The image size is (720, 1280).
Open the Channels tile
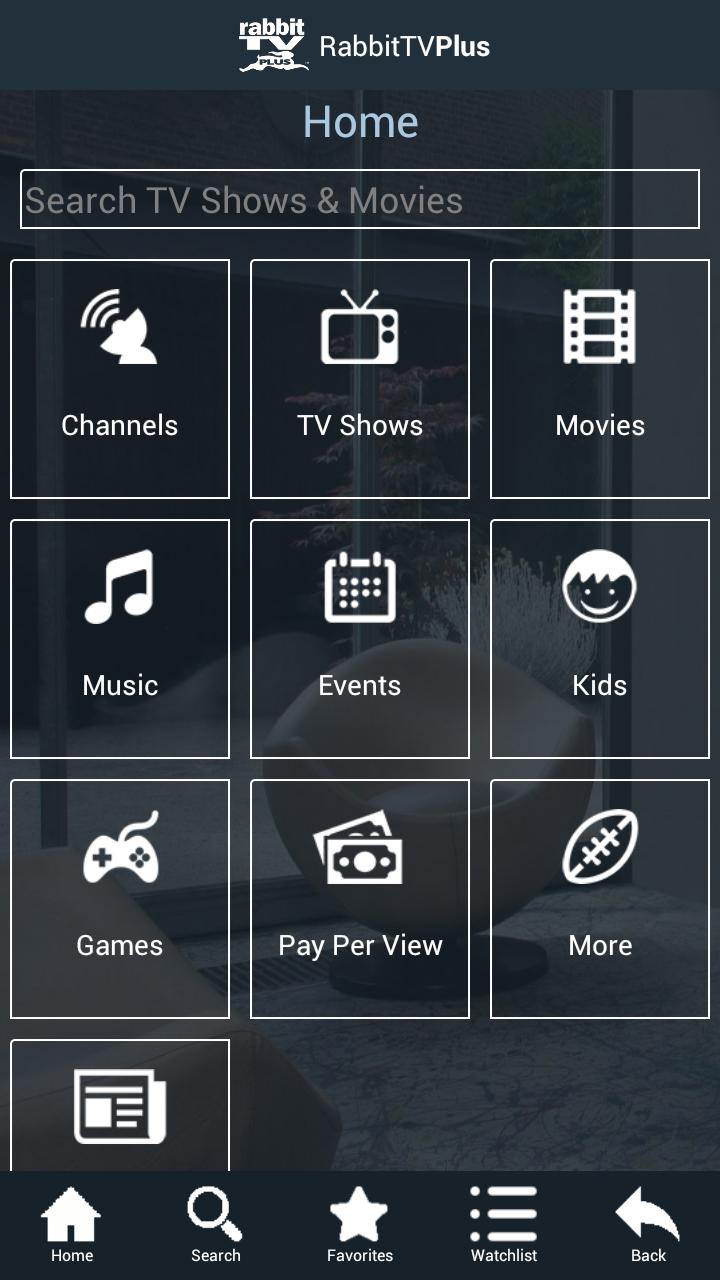click(x=120, y=379)
